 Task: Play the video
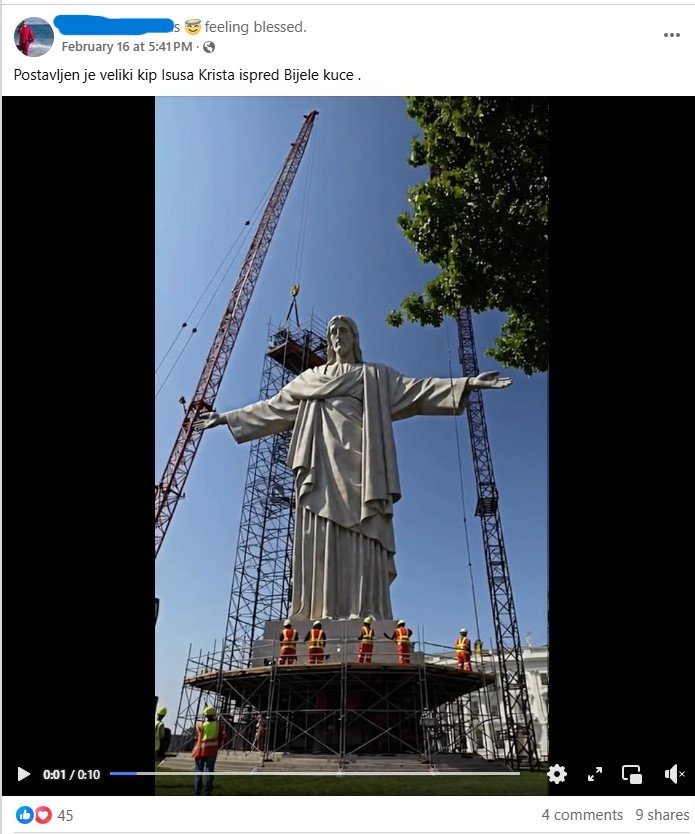(24, 774)
